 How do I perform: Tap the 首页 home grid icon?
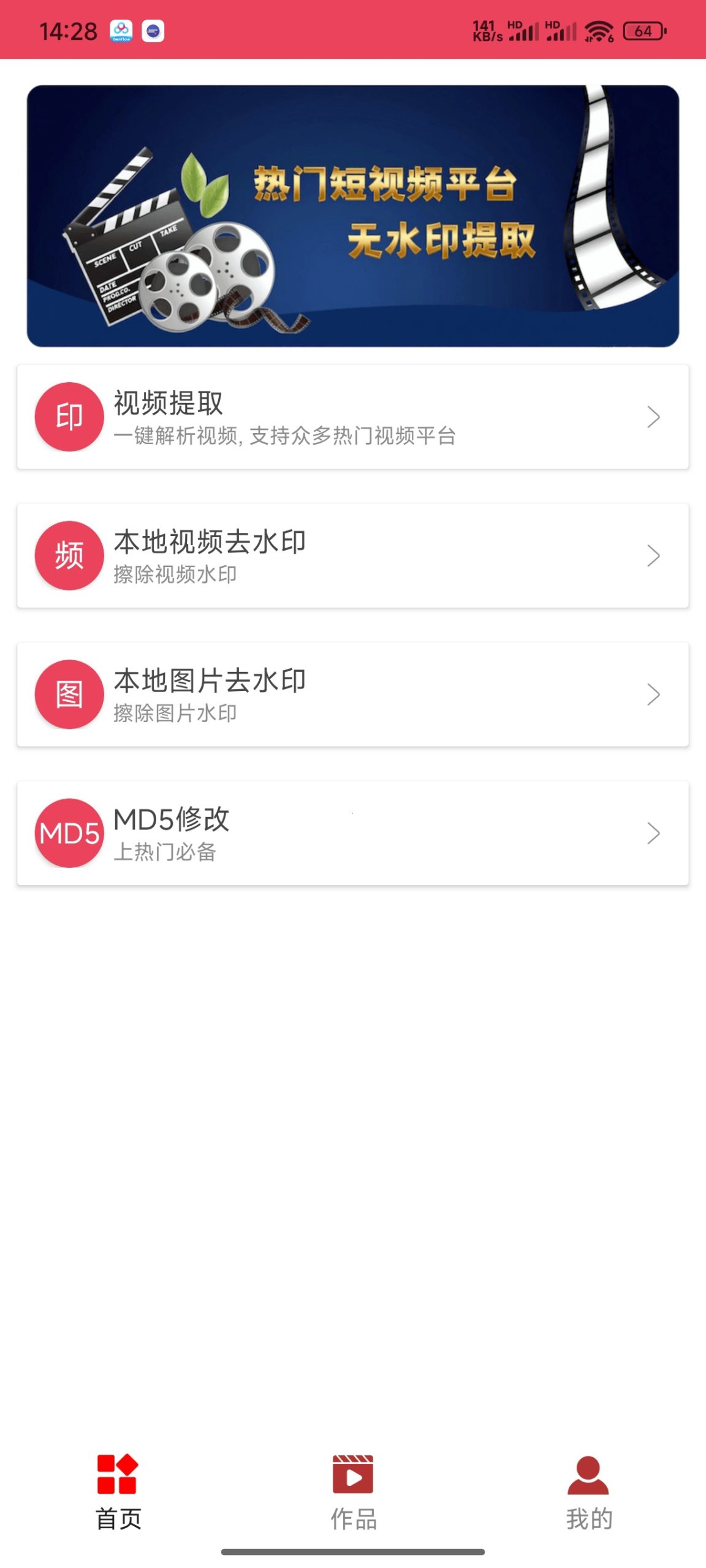pos(117,1475)
